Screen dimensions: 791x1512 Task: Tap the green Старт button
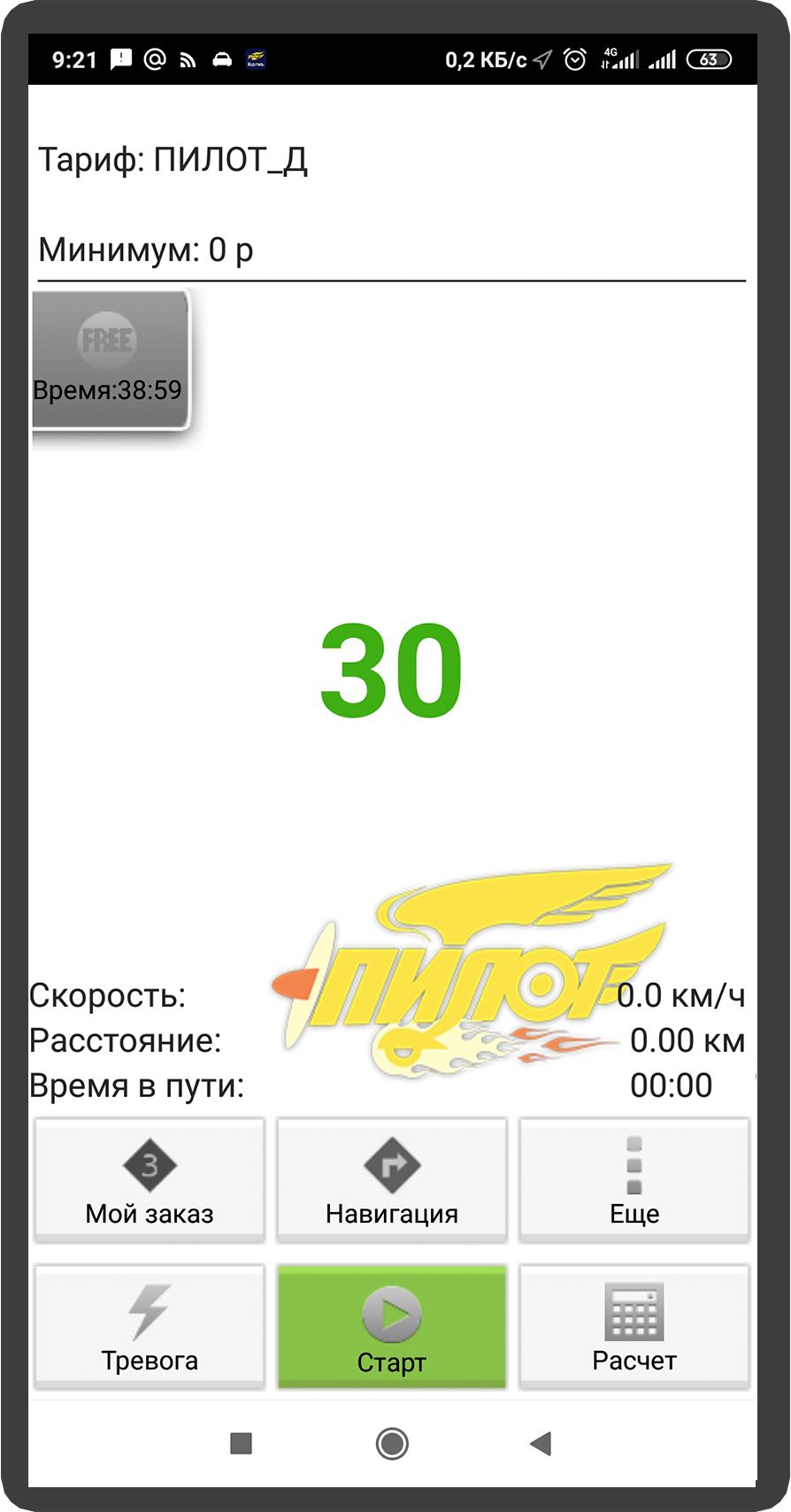pyautogui.click(x=392, y=1326)
